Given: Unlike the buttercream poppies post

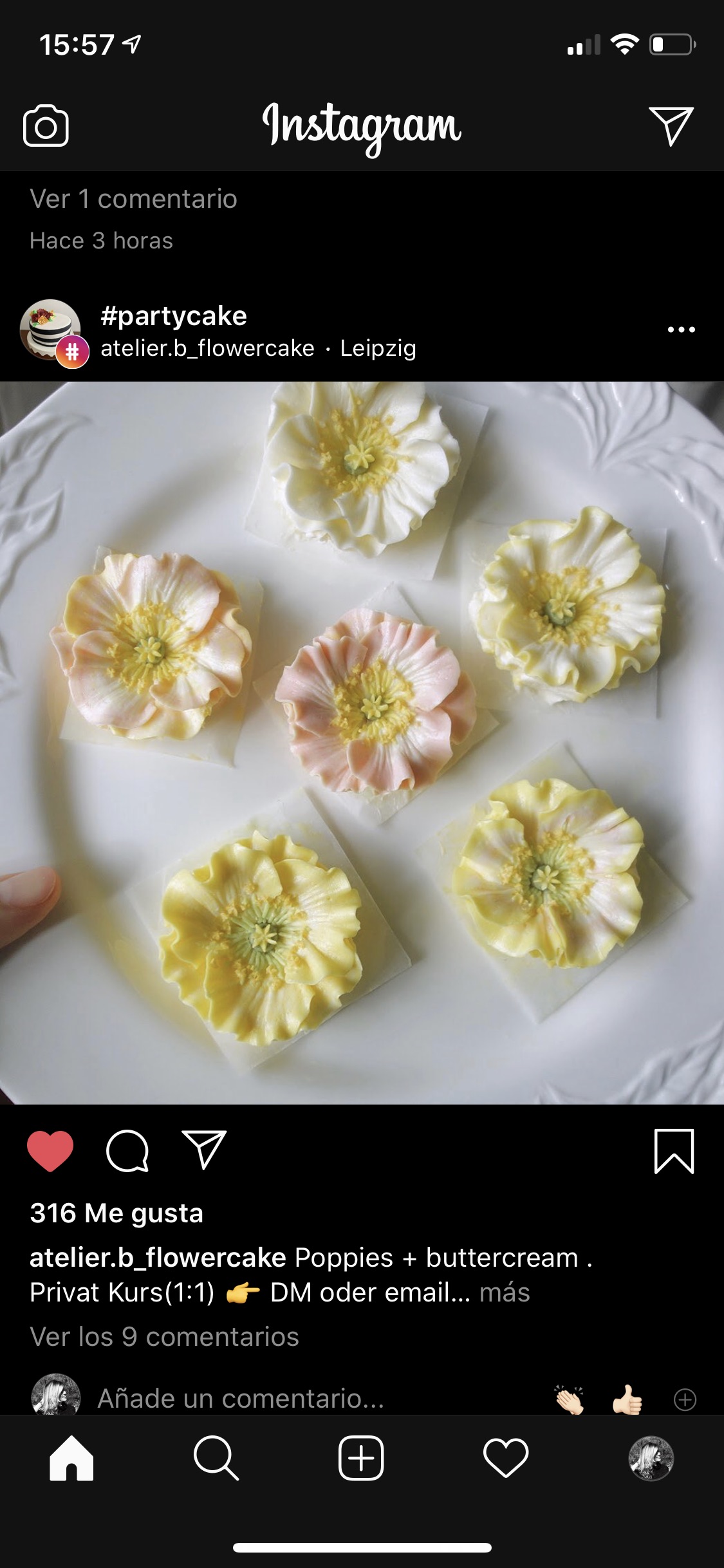Looking at the screenshot, I should point(50,1151).
